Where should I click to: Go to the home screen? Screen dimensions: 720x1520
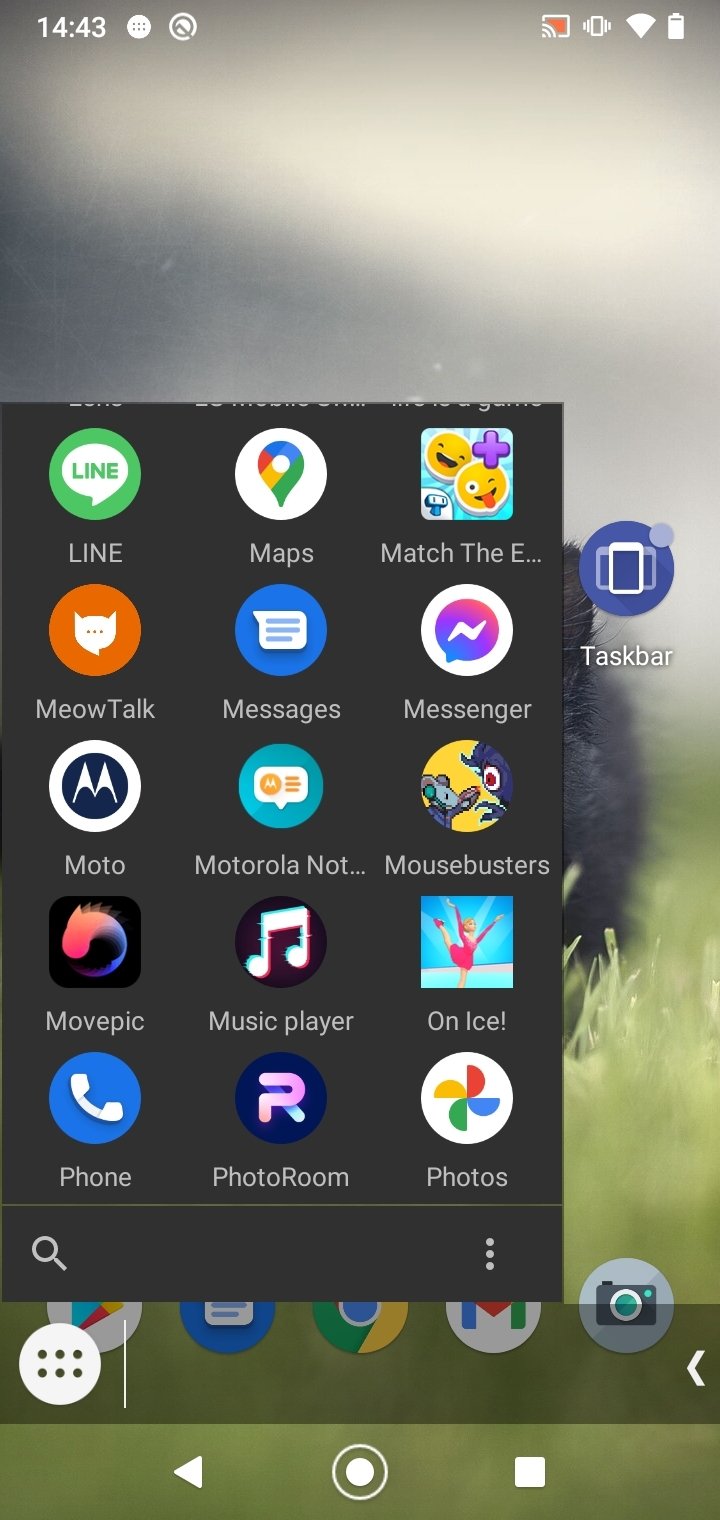pos(360,1472)
